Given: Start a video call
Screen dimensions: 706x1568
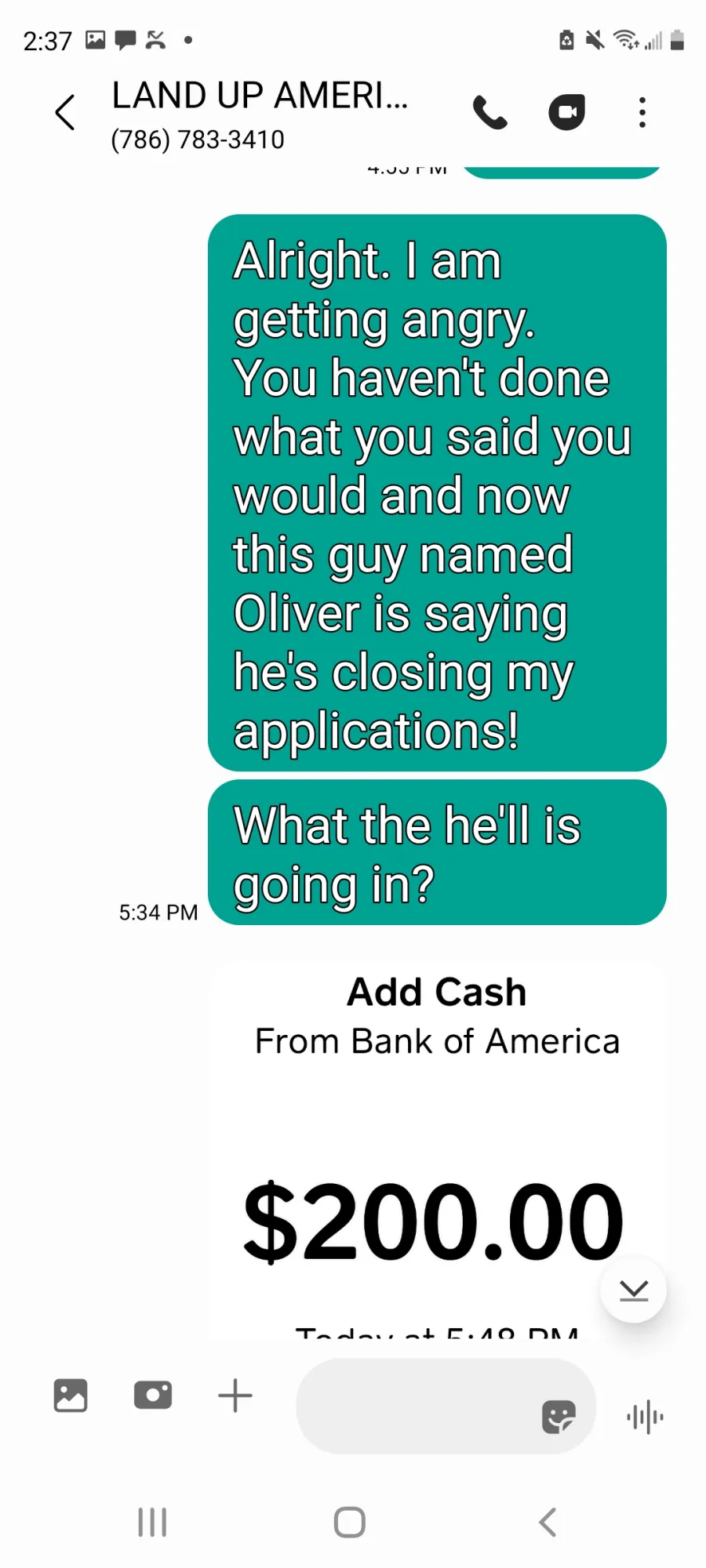Looking at the screenshot, I should coord(567,112).
